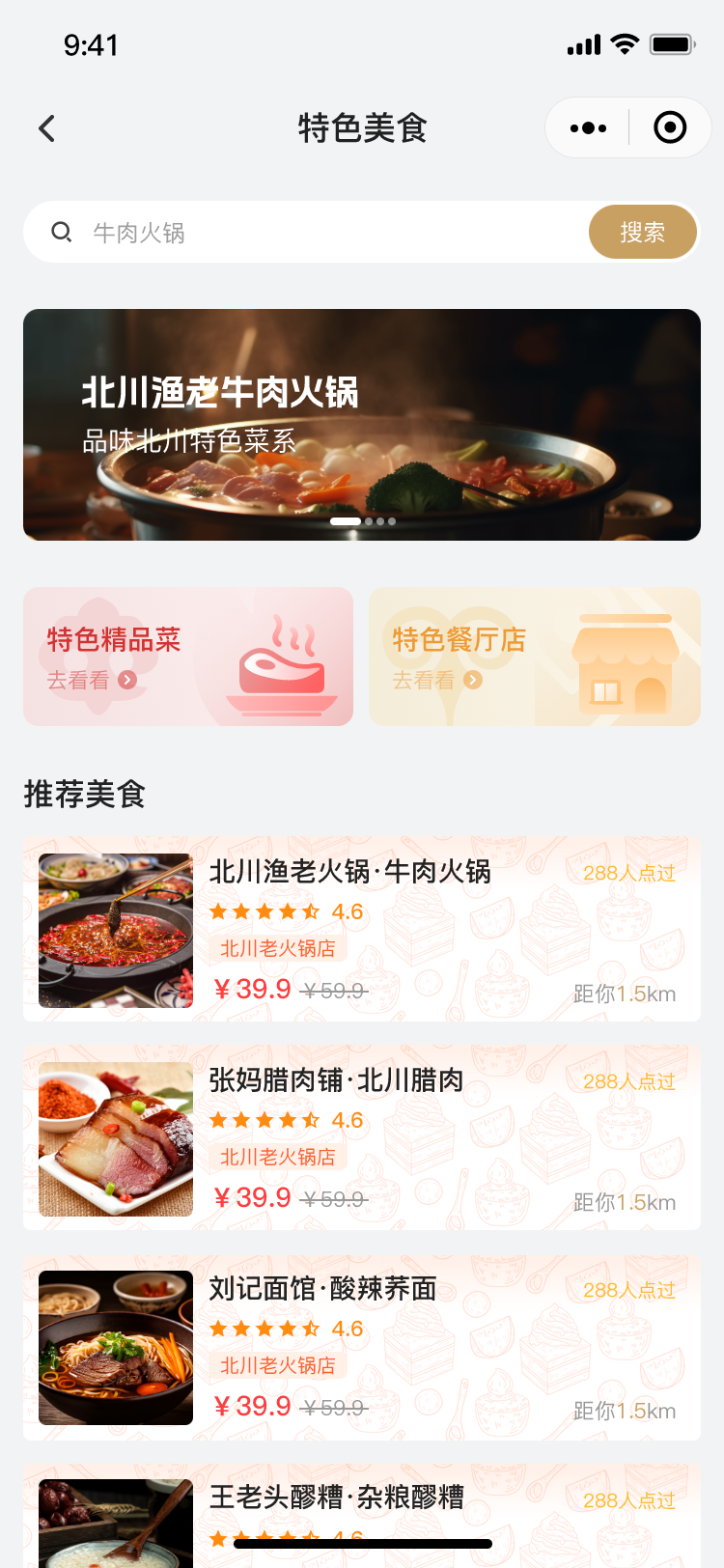Select the 刘记面馆·酸辣荞面 listing
The width and height of the screenshot is (724, 1568).
[362, 1346]
